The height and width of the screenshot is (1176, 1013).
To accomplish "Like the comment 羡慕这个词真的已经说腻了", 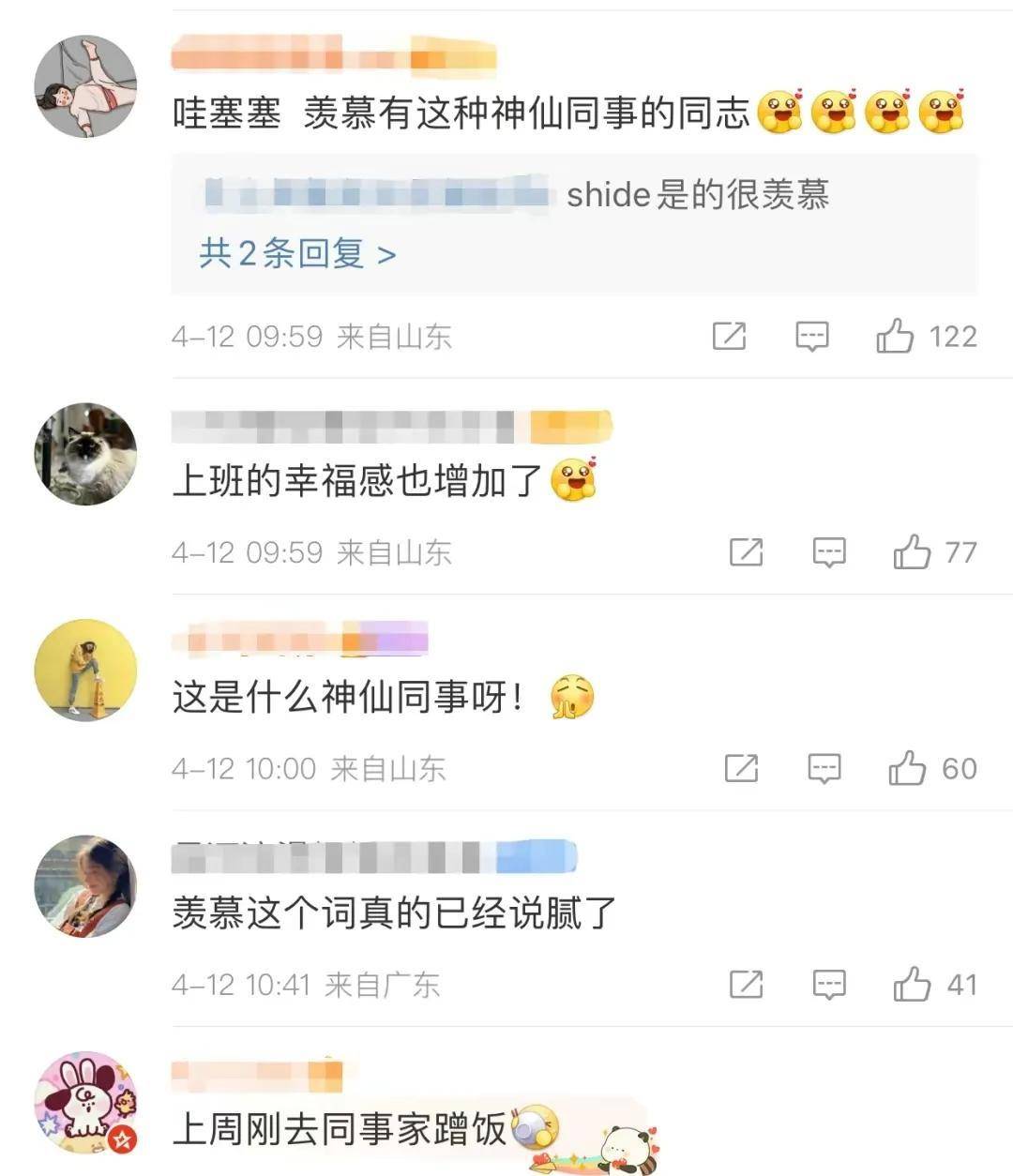I will [x=912, y=985].
